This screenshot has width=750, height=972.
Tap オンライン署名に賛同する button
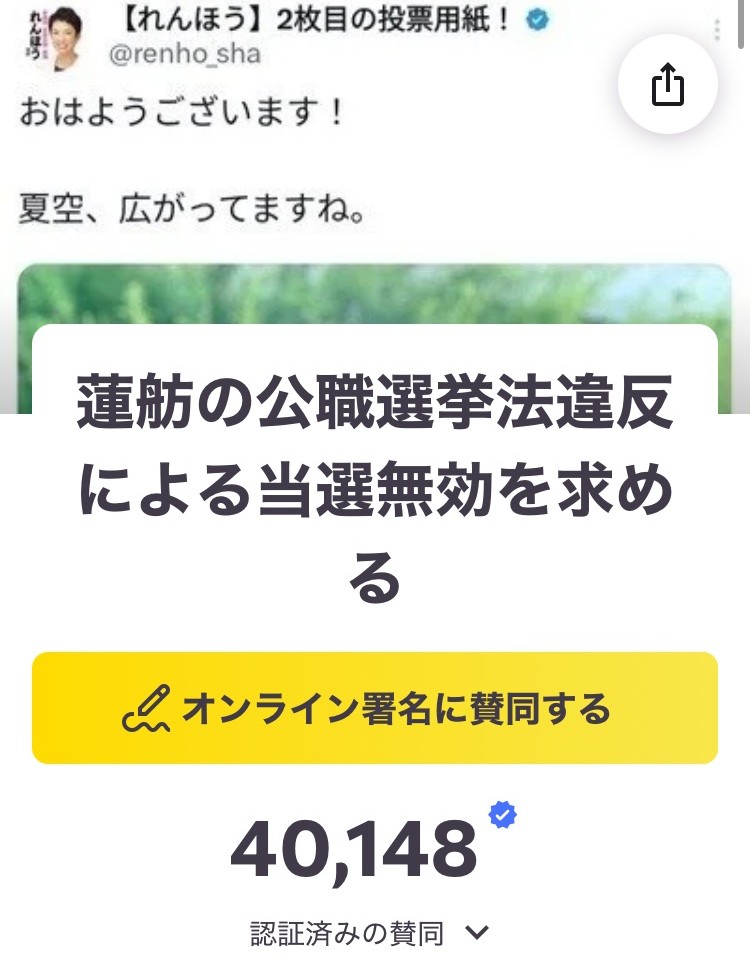tap(375, 708)
